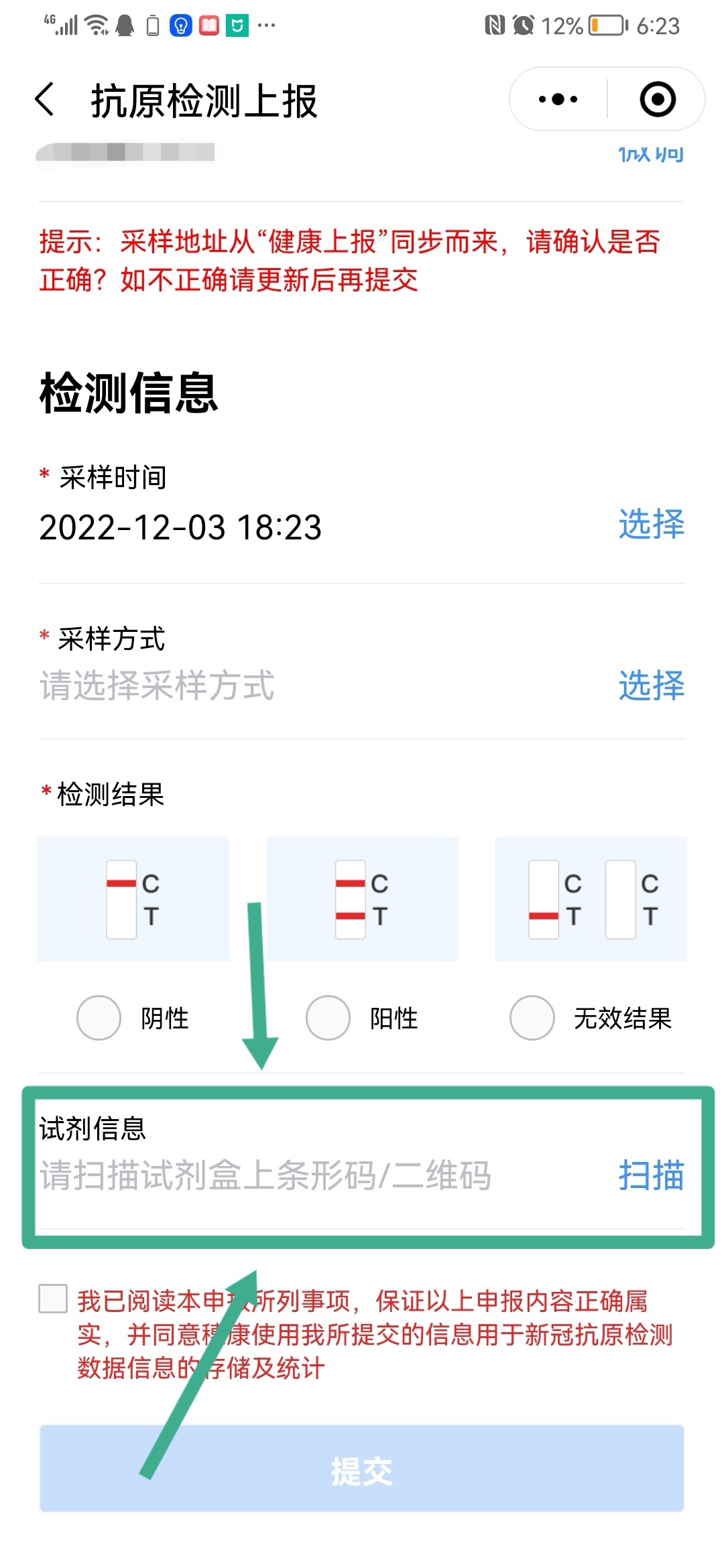Tap 扫描 to scan reagent barcode
This screenshot has width=724, height=1568.
(x=650, y=1175)
